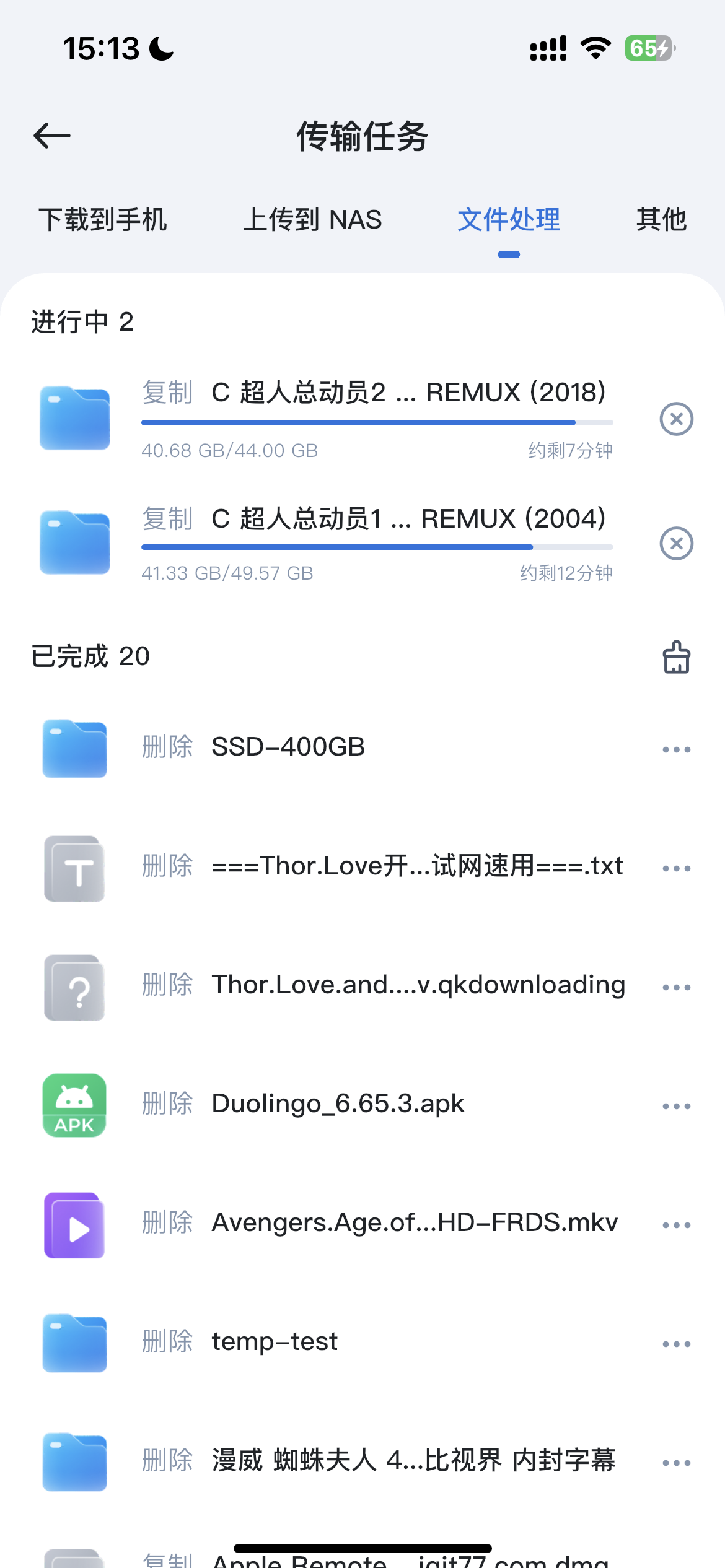
Task: Cancel the 超人总动员1 REMUX (2004) copy task
Action: [x=676, y=544]
